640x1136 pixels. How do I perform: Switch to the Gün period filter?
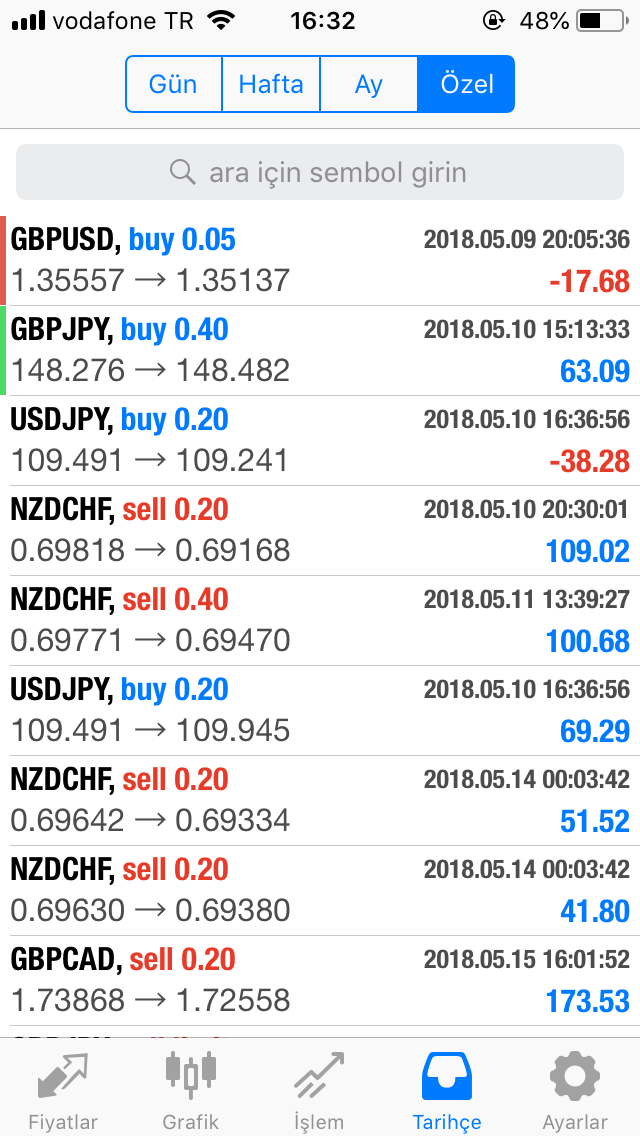[173, 84]
